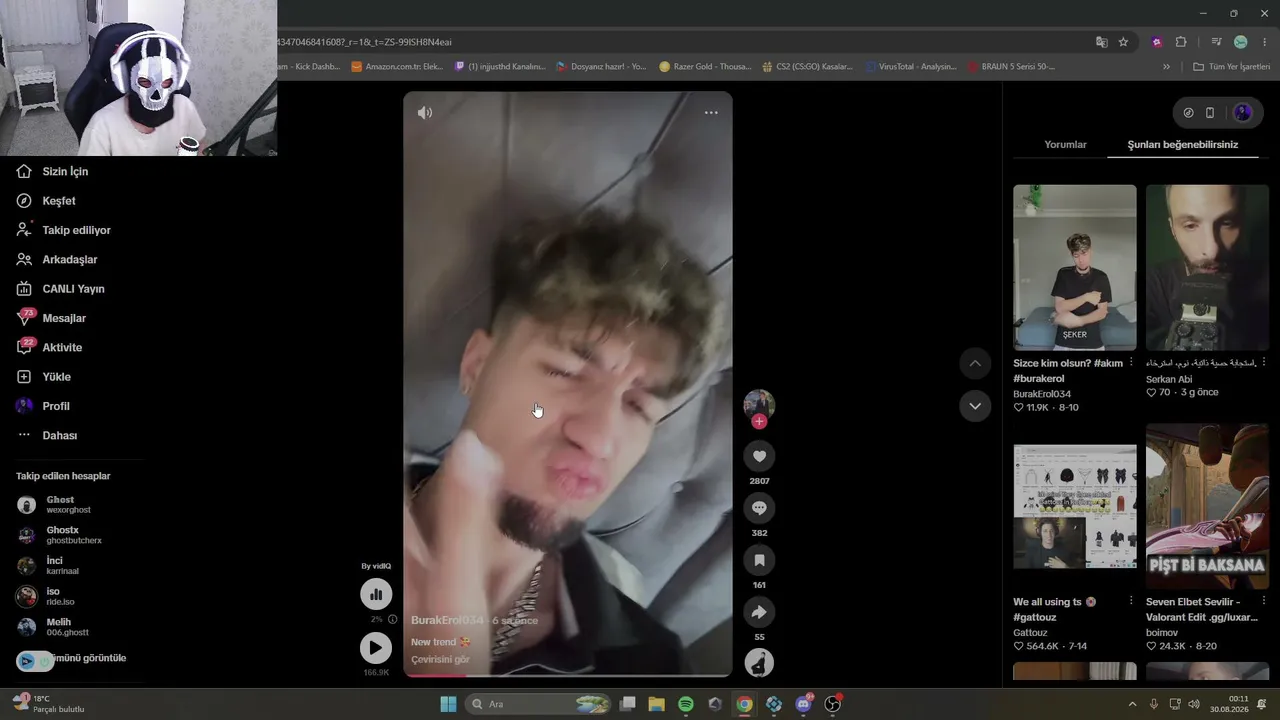Like the video with the heart icon
Viewport: 1280px width, 720px height.
(x=759, y=456)
